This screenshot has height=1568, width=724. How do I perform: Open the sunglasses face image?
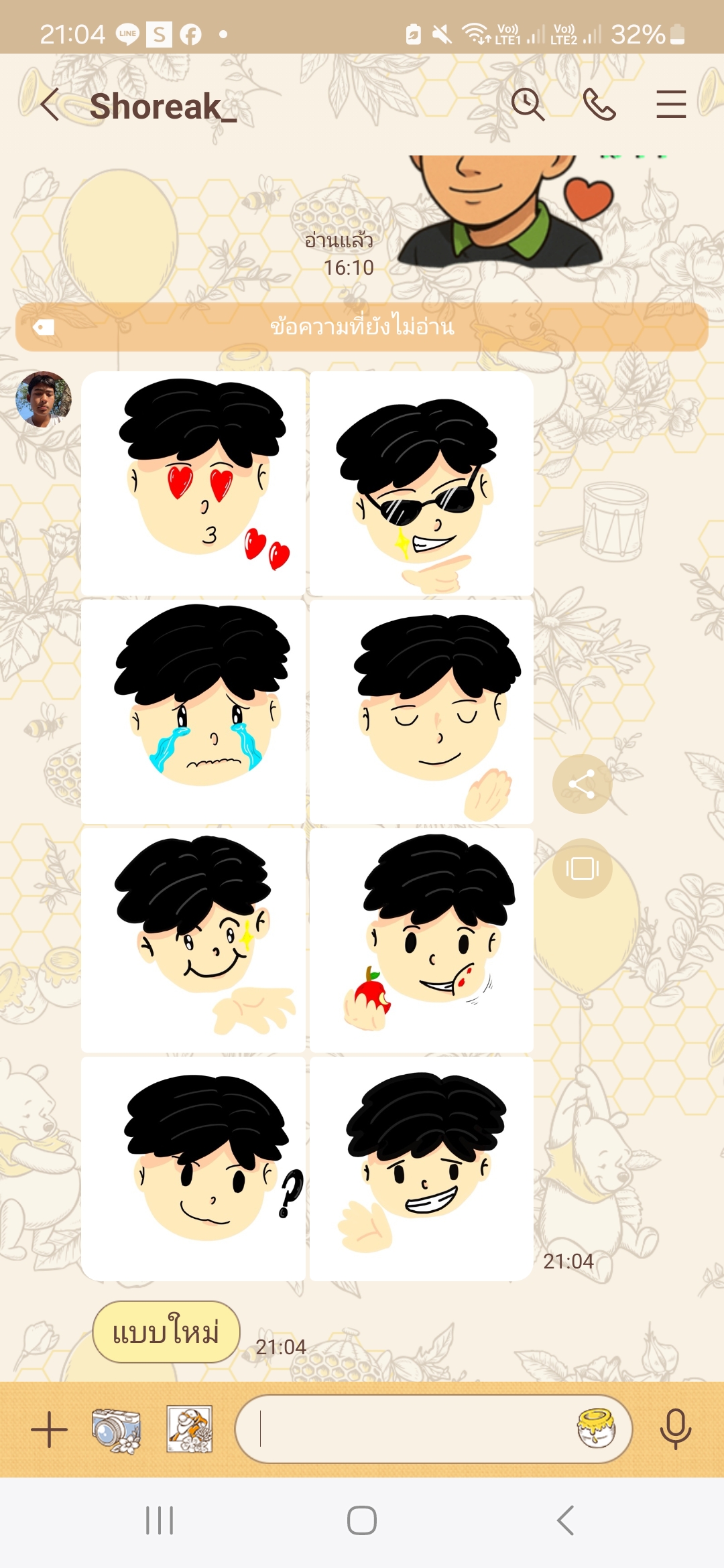[x=421, y=483]
